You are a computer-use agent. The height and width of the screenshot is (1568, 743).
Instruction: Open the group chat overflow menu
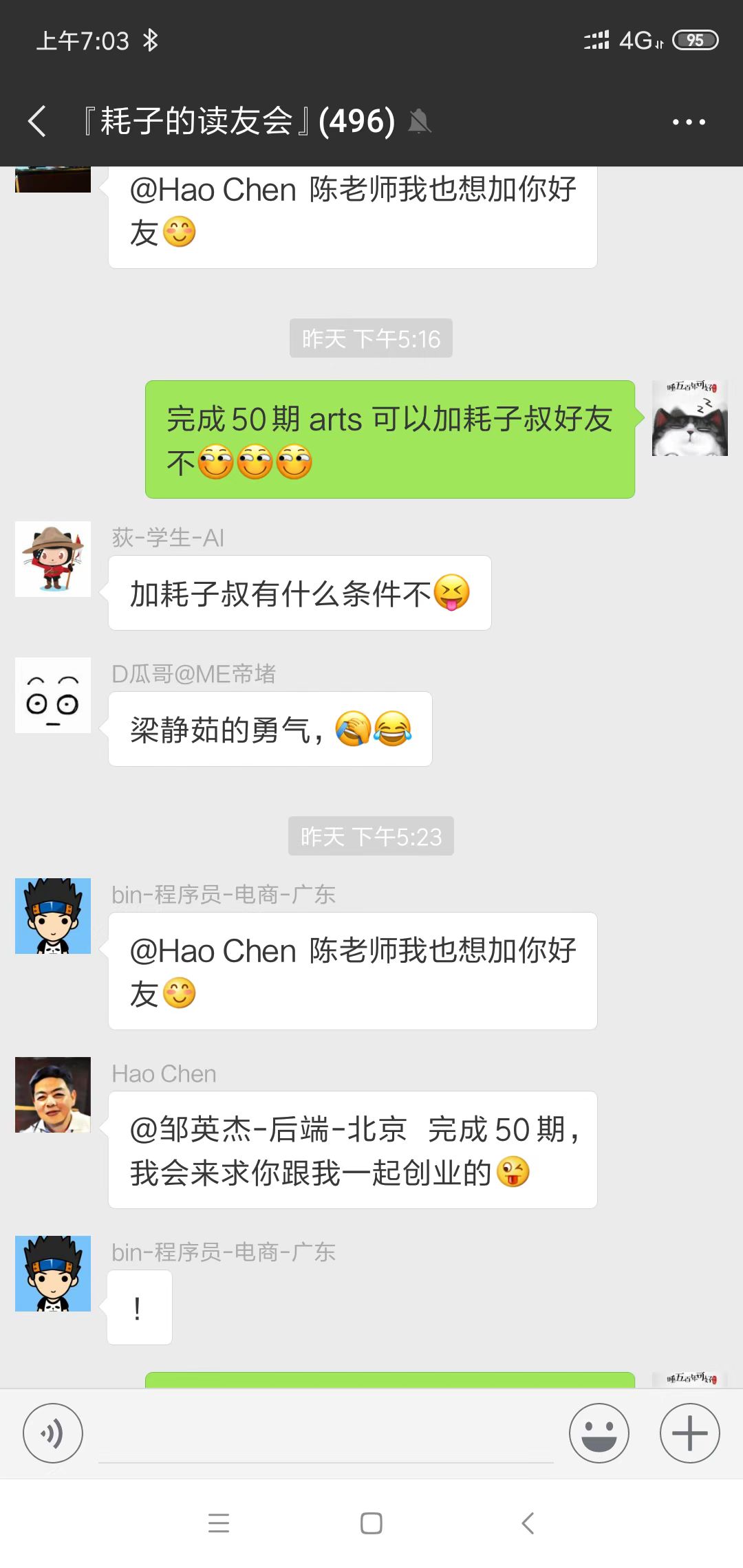tap(689, 122)
